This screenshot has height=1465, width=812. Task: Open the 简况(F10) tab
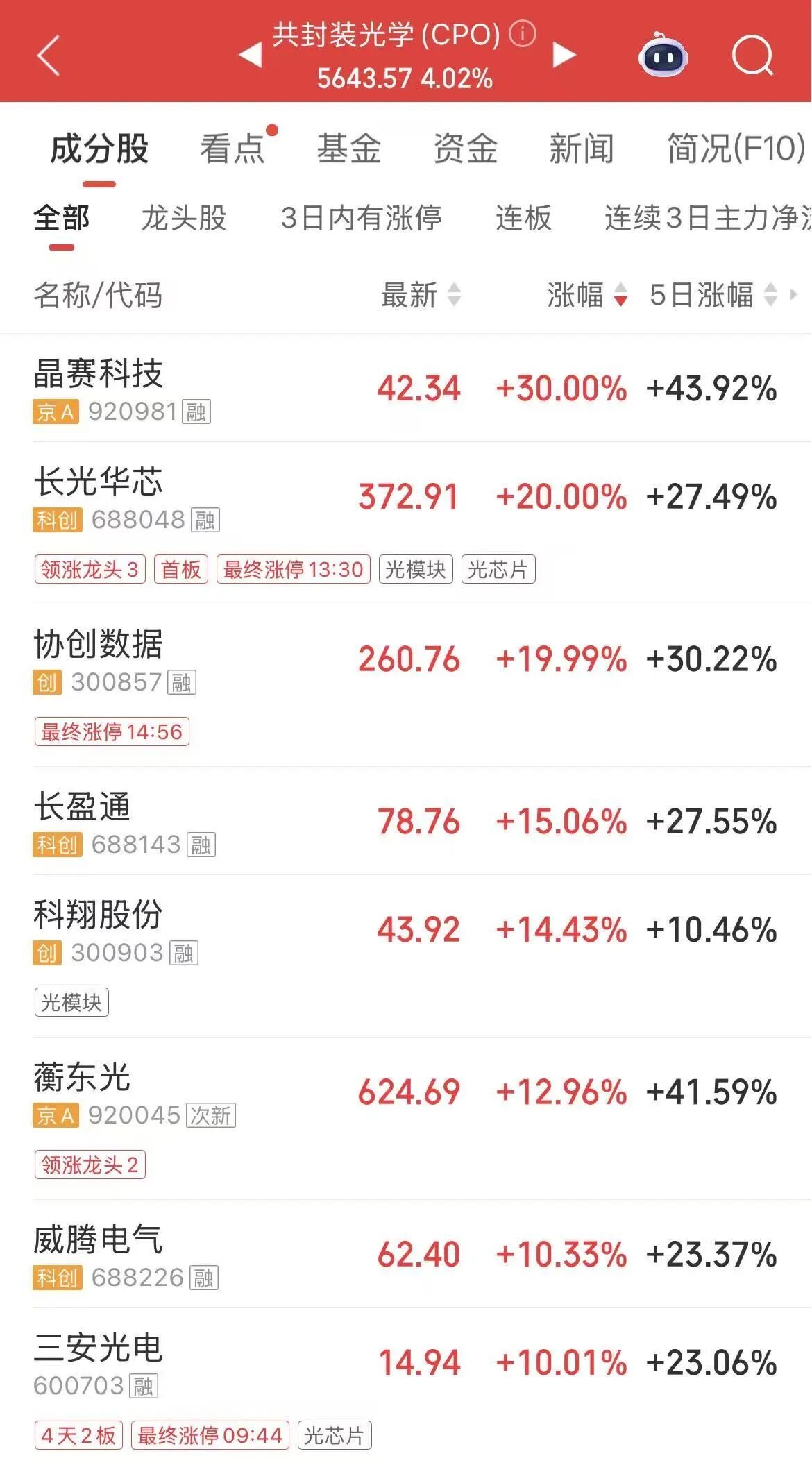pos(736,149)
